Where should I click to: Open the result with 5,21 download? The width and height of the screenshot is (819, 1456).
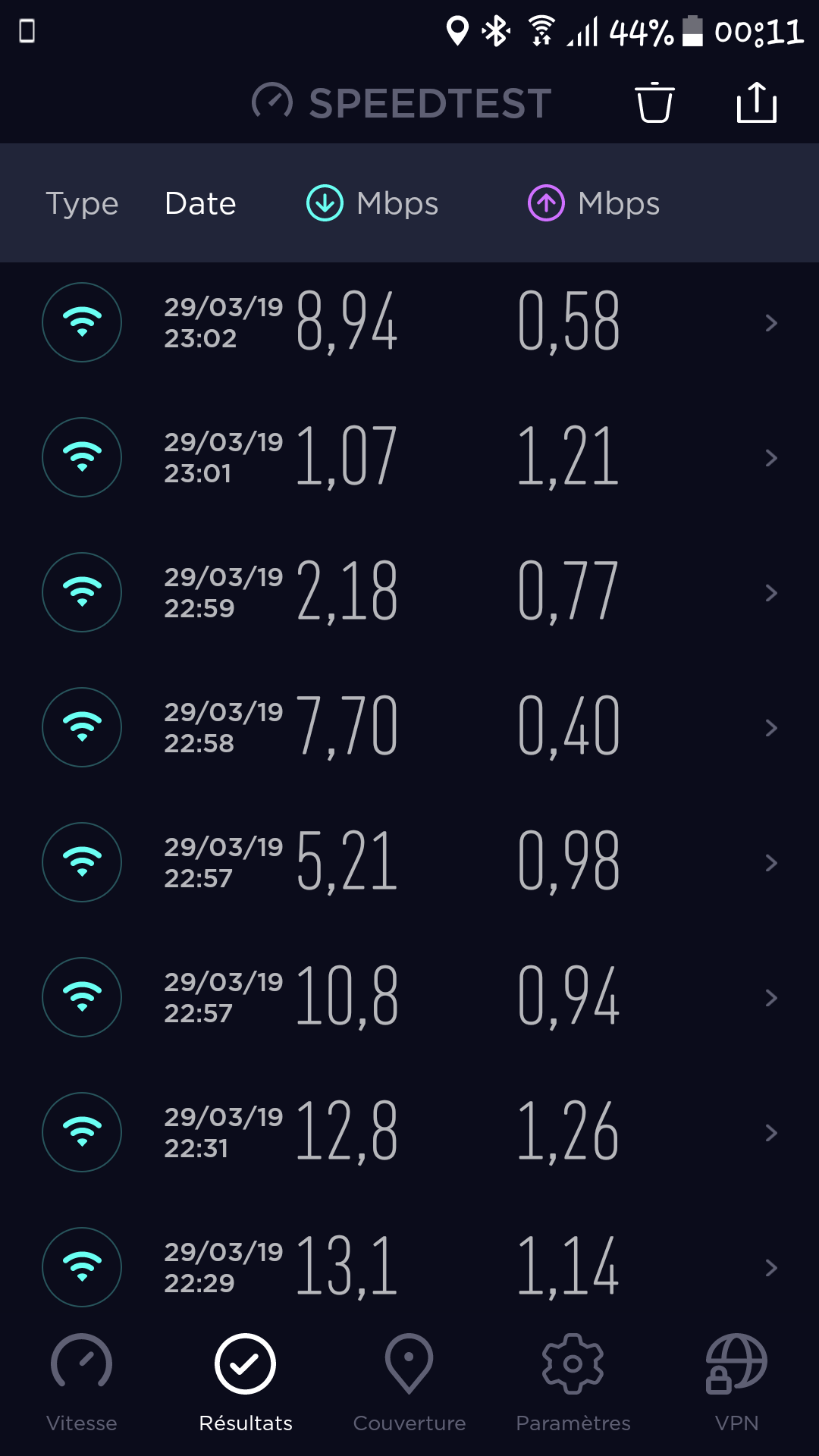(409, 862)
